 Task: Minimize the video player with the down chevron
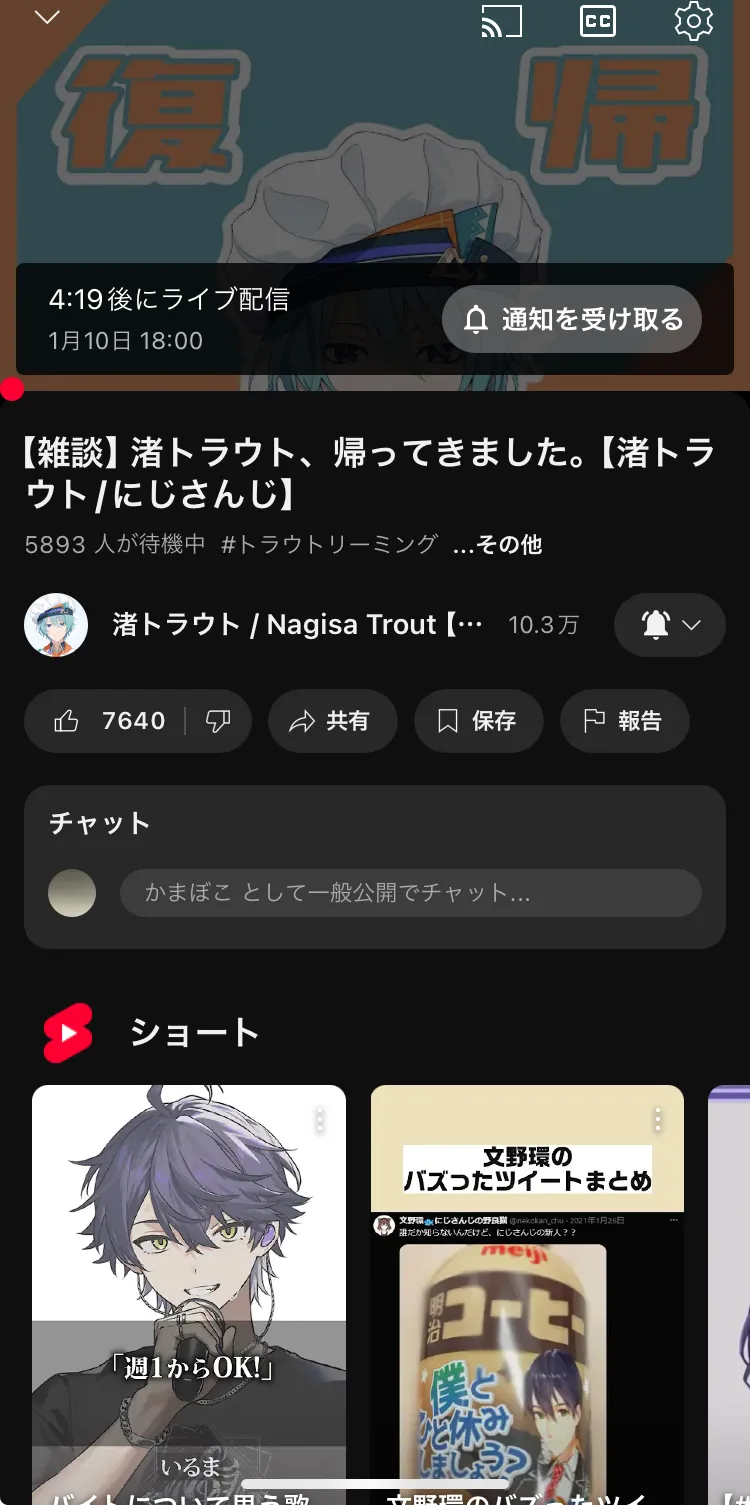tap(47, 18)
